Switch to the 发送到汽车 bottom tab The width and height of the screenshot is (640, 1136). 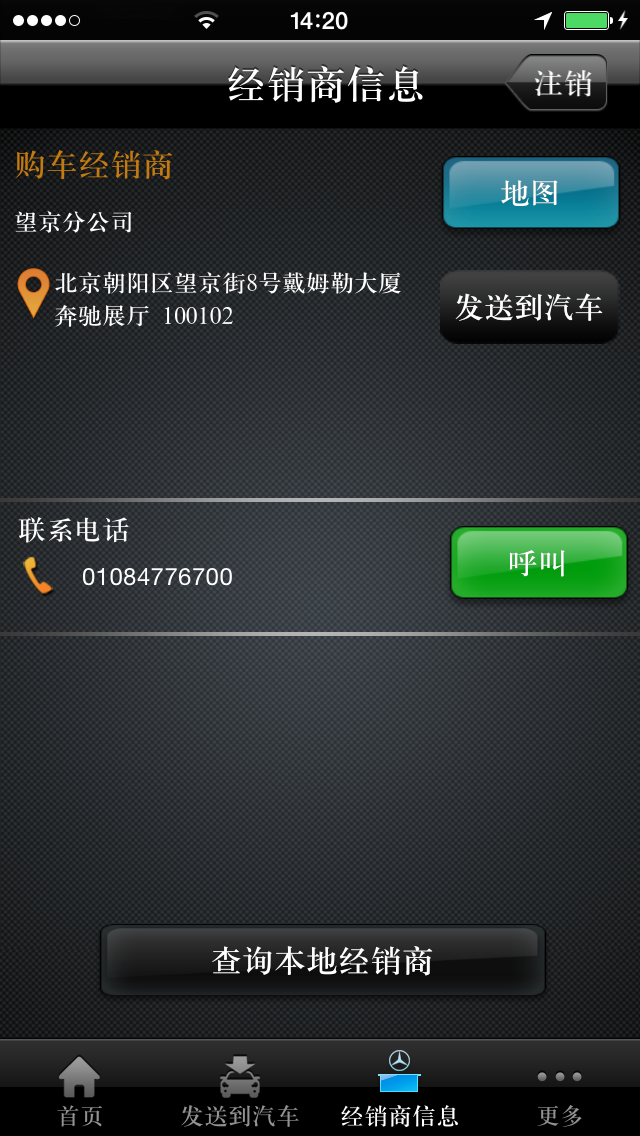[x=240, y=1090]
